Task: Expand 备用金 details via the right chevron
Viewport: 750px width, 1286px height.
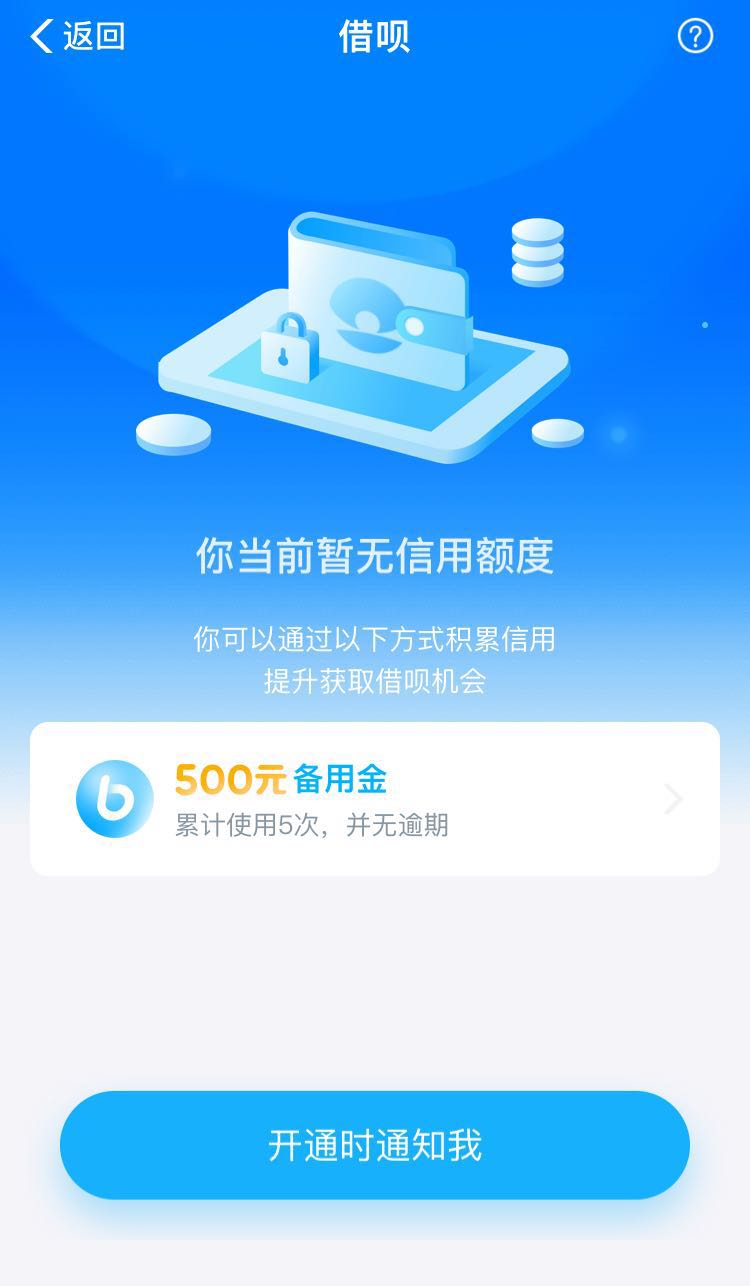Action: (672, 798)
